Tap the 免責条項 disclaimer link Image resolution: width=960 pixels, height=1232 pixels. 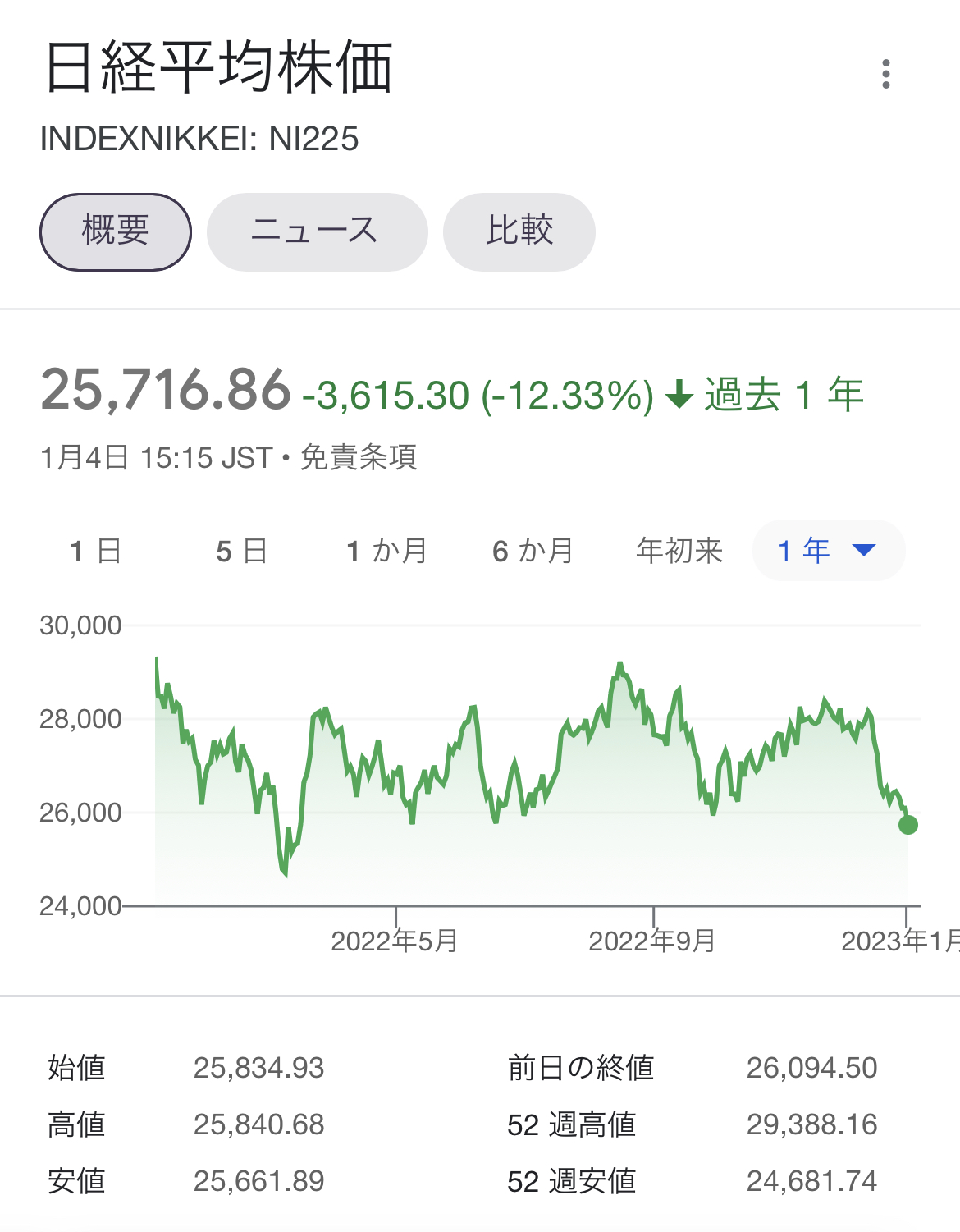click(x=359, y=457)
